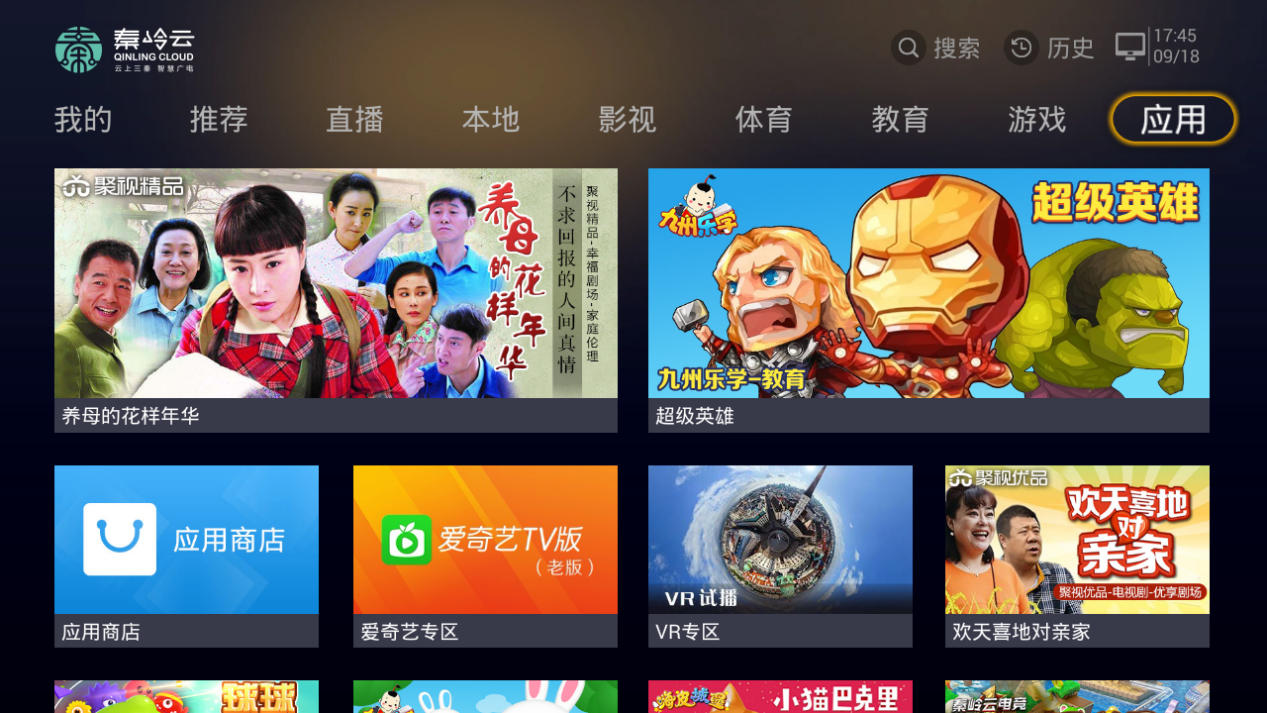Open 搜索 search

pos(937,48)
